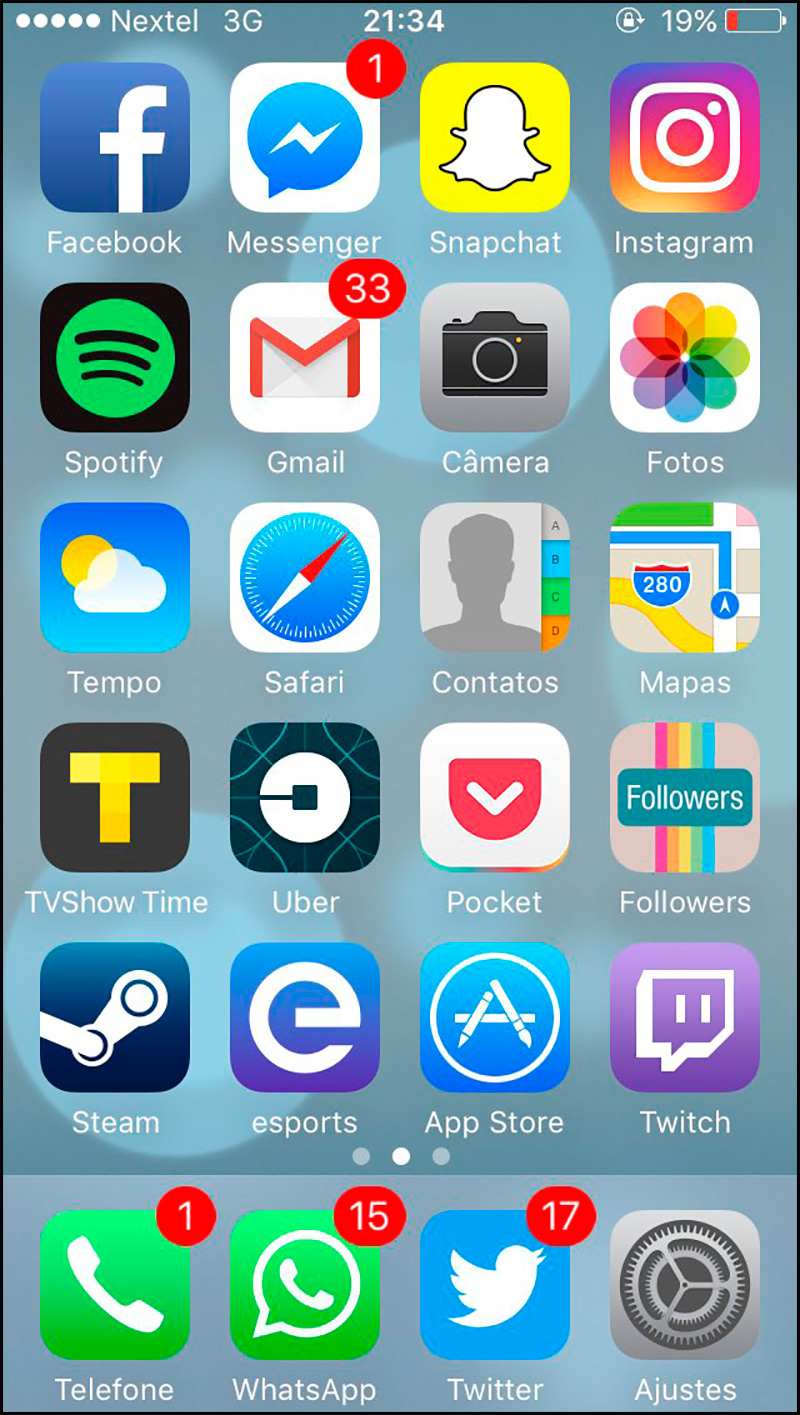Launch the Steam app

coord(115,1017)
